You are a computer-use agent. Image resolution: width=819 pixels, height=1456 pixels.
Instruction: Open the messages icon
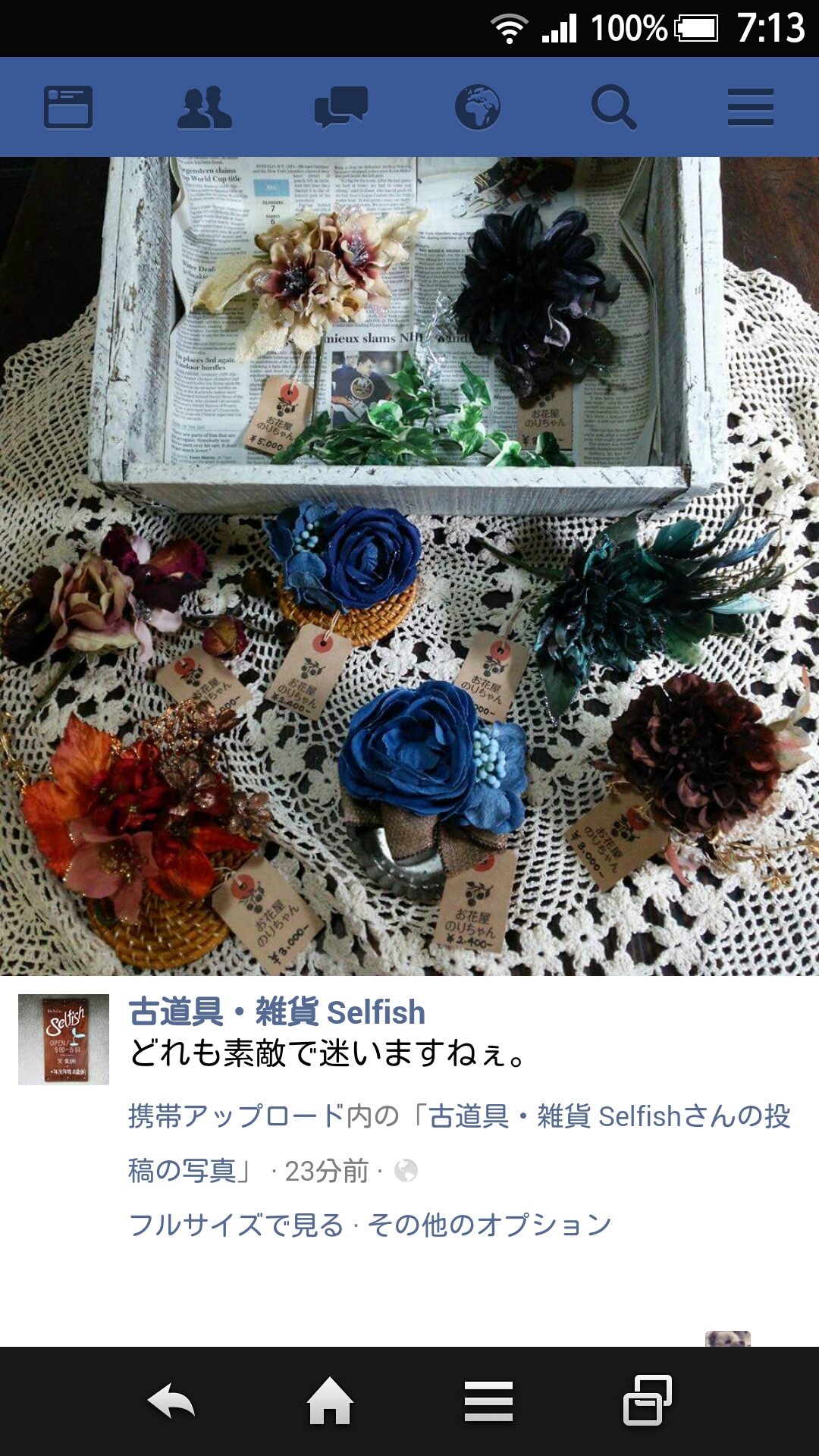[340, 107]
